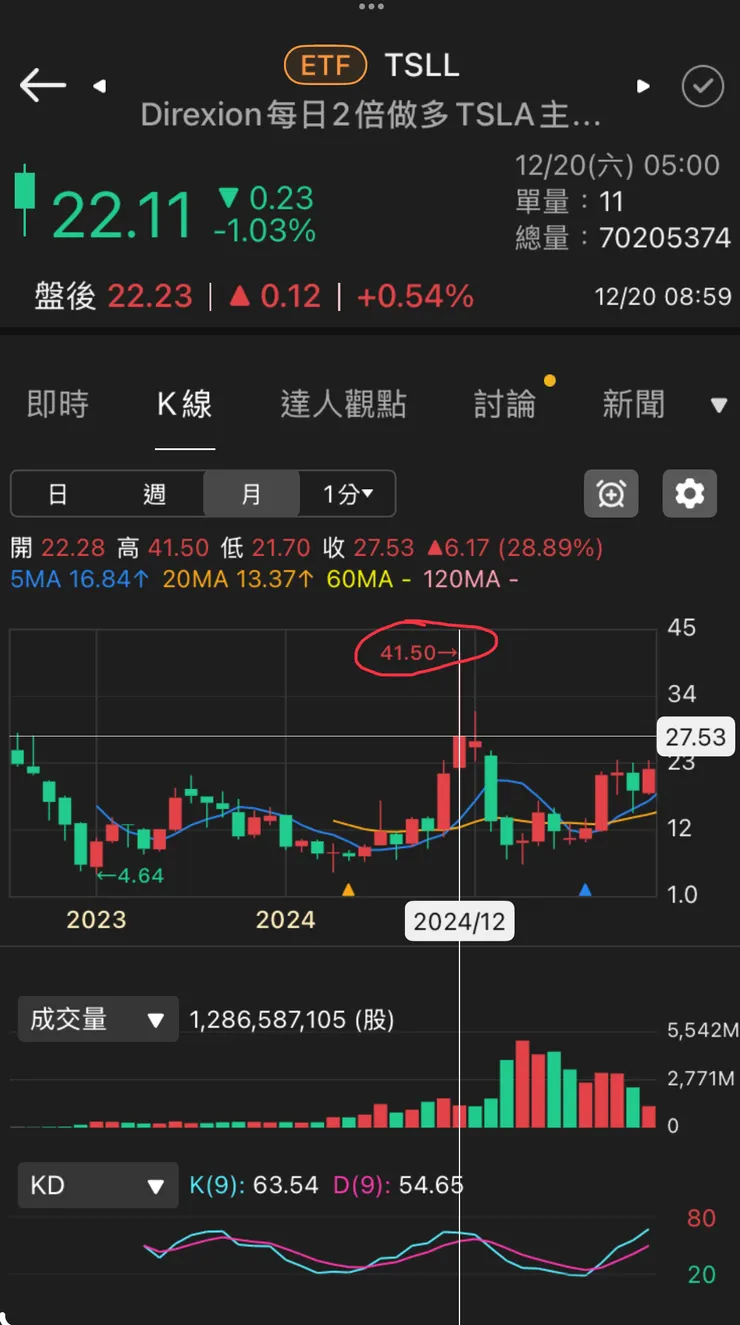Click the 2024/12 date marker below chart
The image size is (740, 1325).
[x=459, y=920]
